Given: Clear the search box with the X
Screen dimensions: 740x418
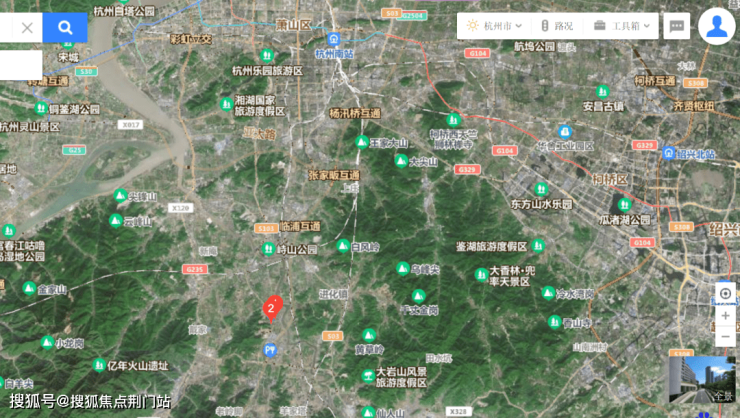Looking at the screenshot, I should 27,28.
